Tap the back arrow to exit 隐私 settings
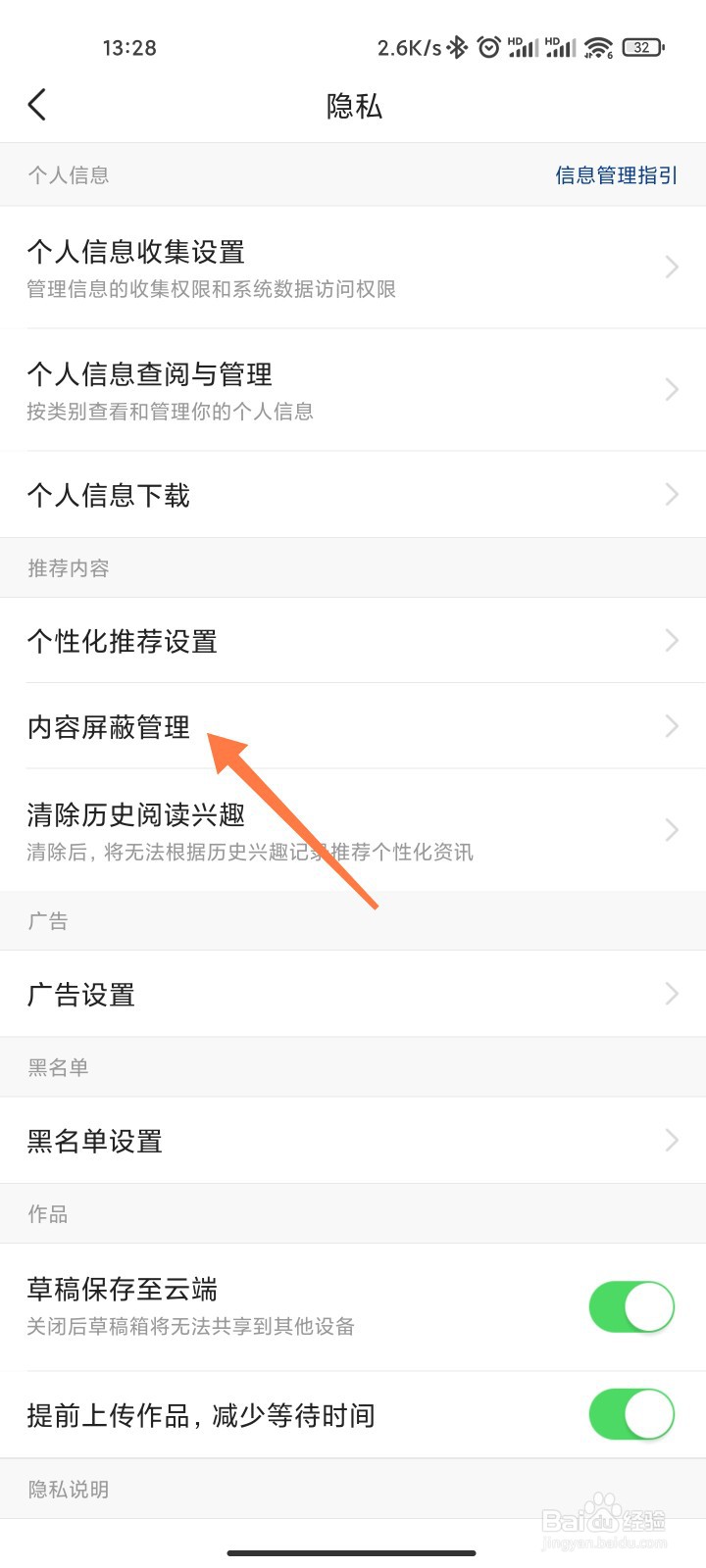The width and height of the screenshot is (706, 1568). click(37, 104)
